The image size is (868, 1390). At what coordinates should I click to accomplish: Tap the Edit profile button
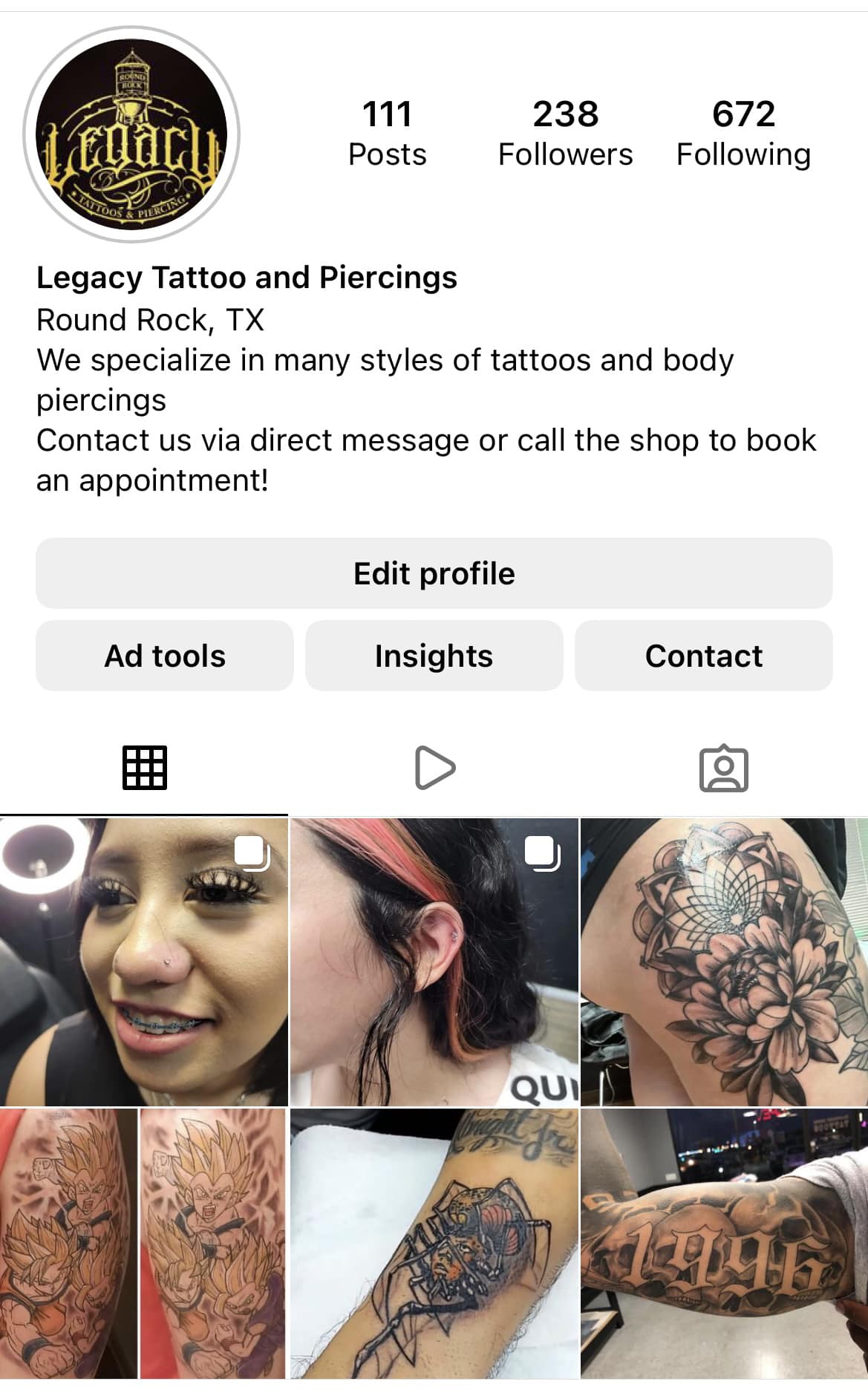click(x=434, y=573)
